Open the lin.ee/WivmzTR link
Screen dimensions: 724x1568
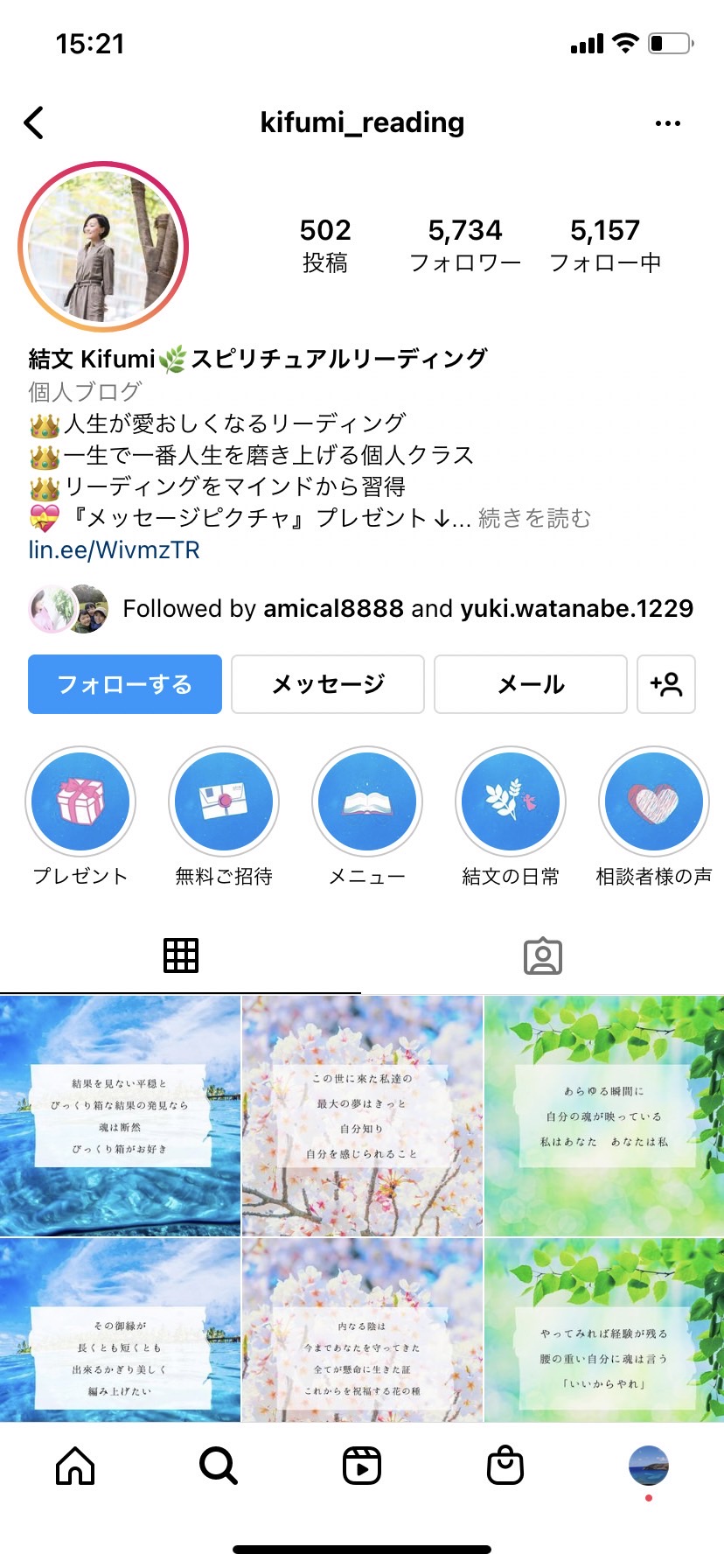tap(115, 550)
